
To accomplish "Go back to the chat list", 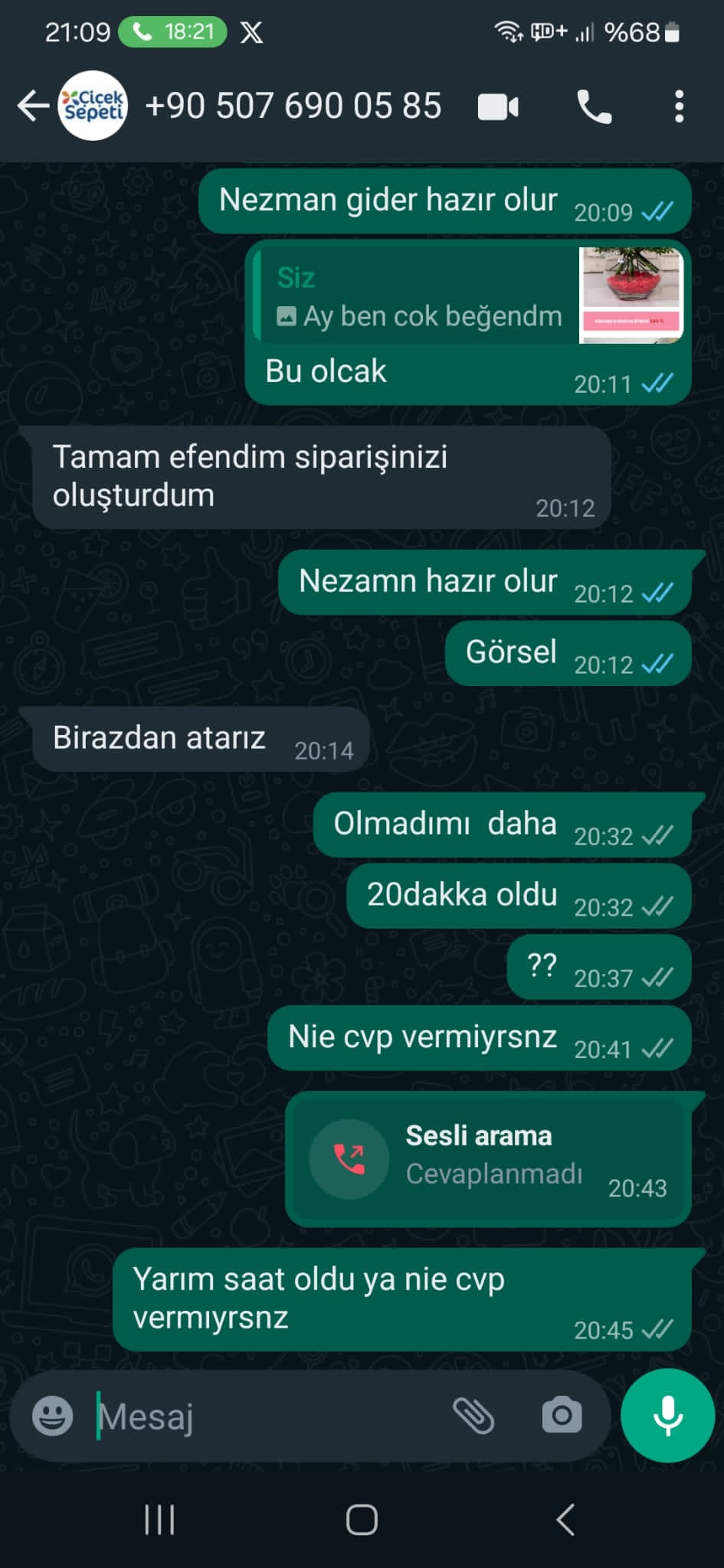I will pyautogui.click(x=33, y=106).
